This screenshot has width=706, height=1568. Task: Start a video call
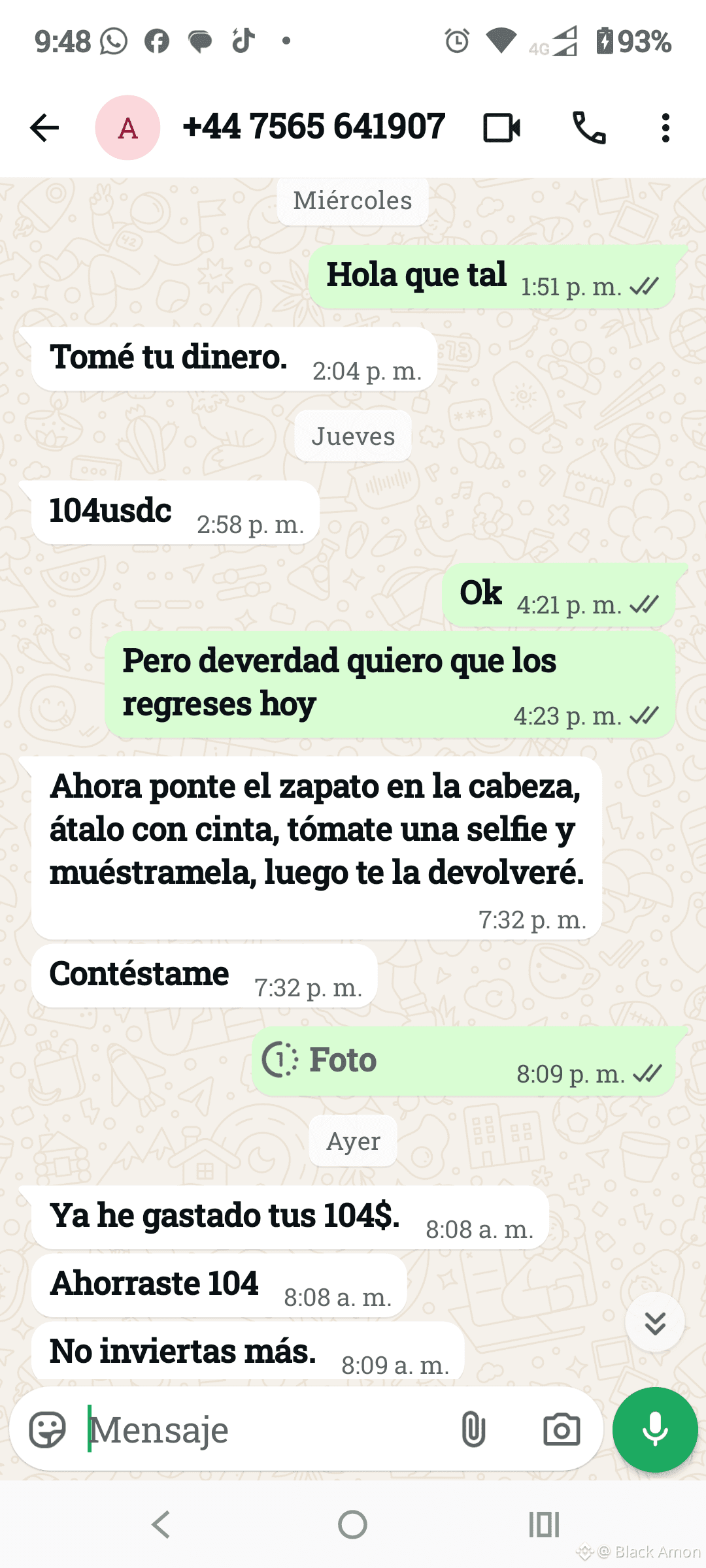tap(501, 127)
